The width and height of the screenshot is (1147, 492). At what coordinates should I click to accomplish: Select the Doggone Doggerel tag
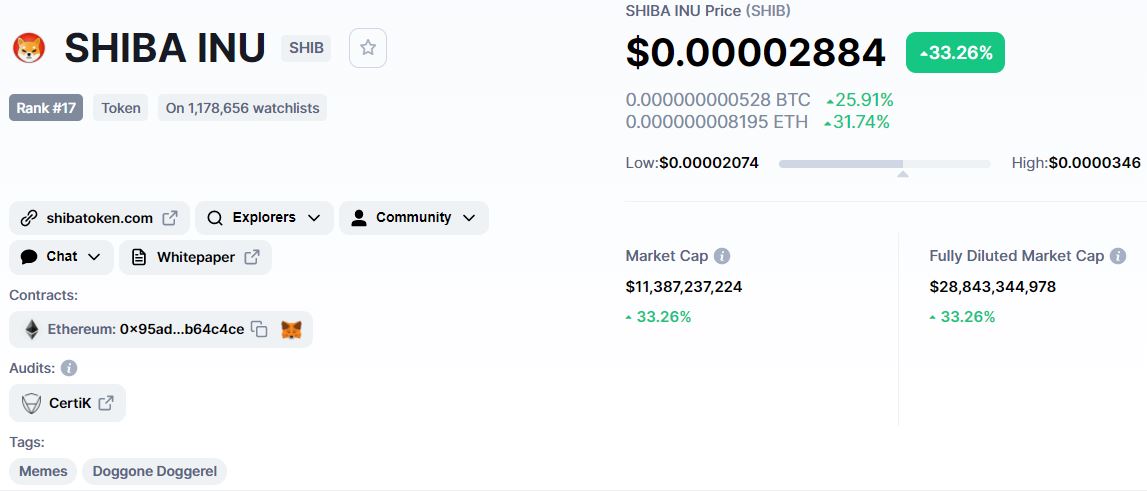point(155,471)
